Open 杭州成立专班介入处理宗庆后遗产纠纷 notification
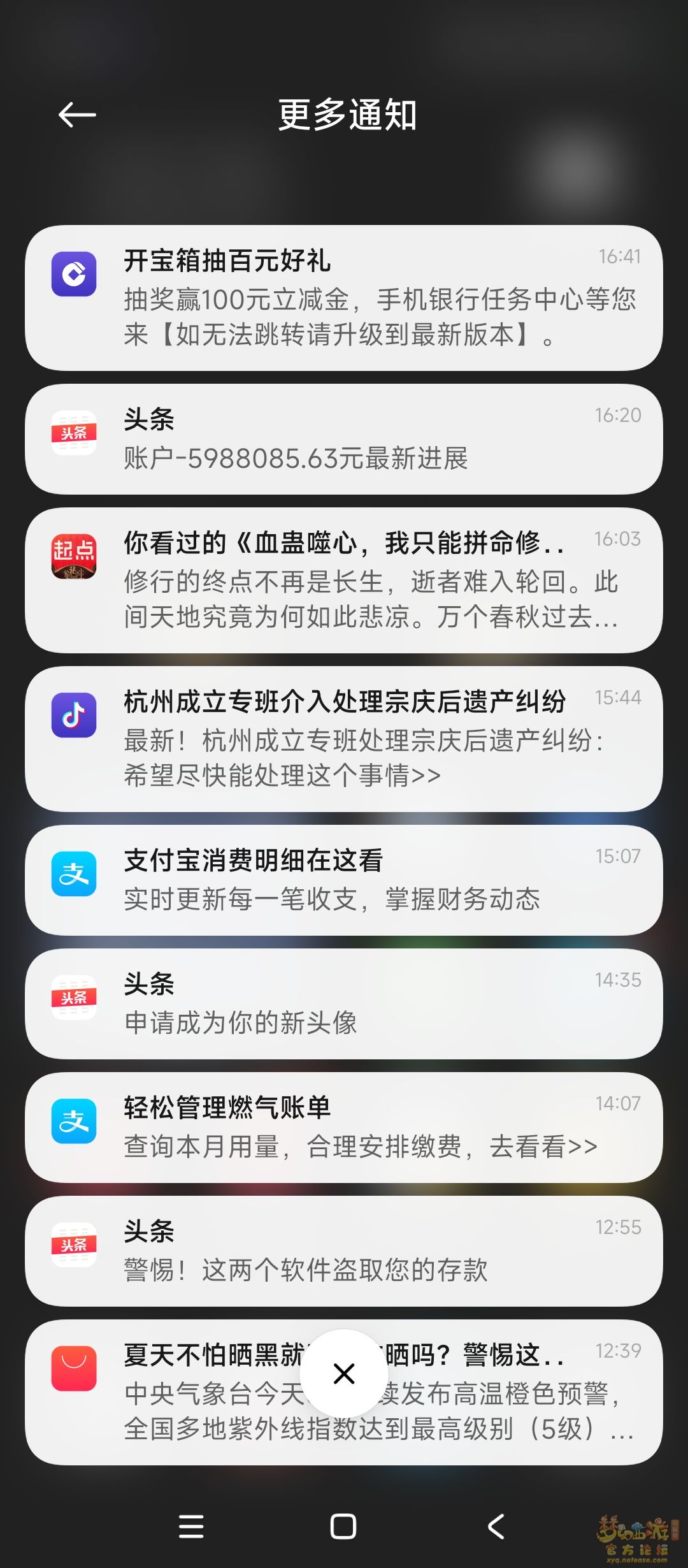The width and height of the screenshot is (688, 1568). point(344,739)
